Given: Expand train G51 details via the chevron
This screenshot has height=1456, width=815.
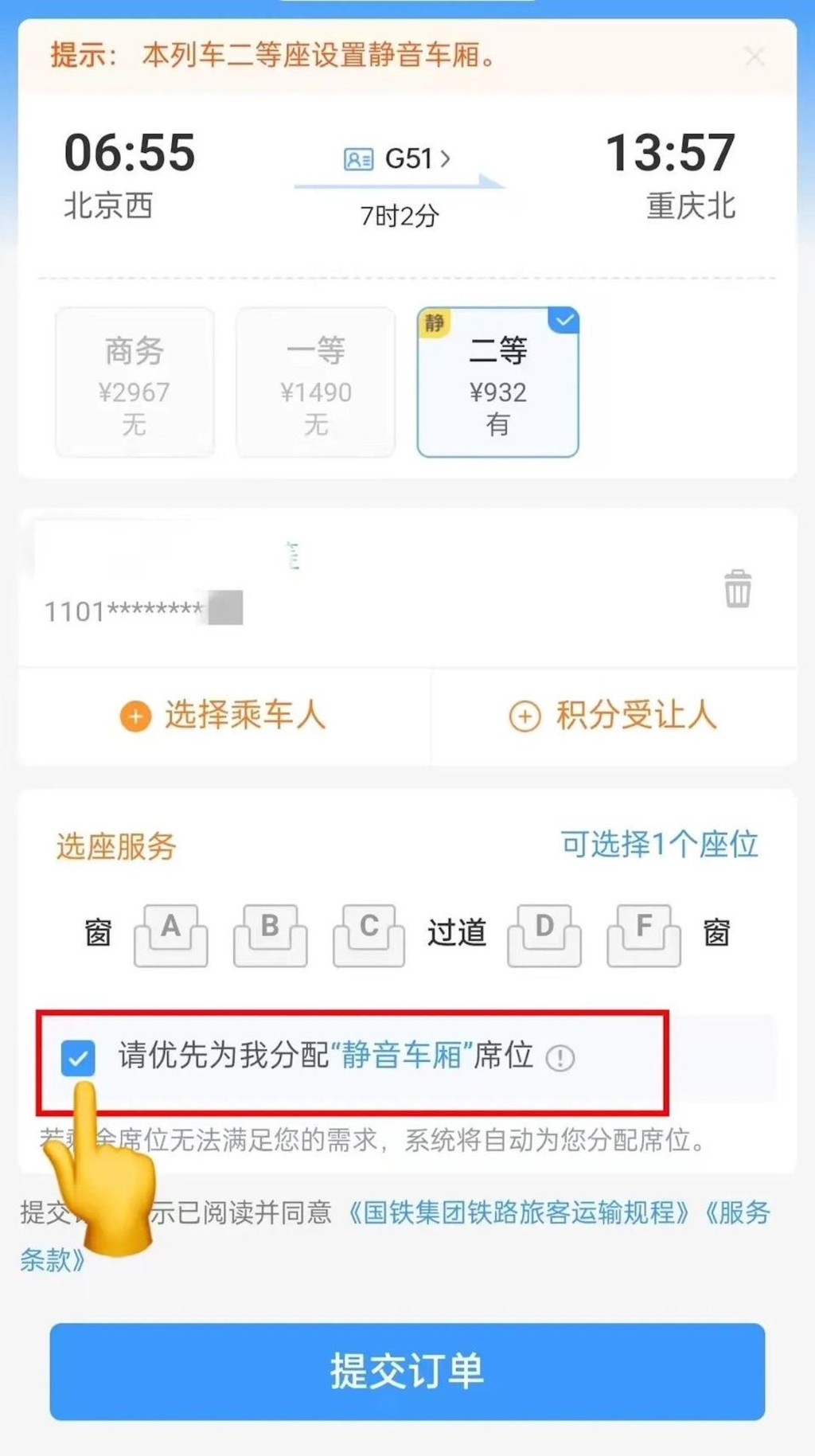Looking at the screenshot, I should (x=446, y=158).
